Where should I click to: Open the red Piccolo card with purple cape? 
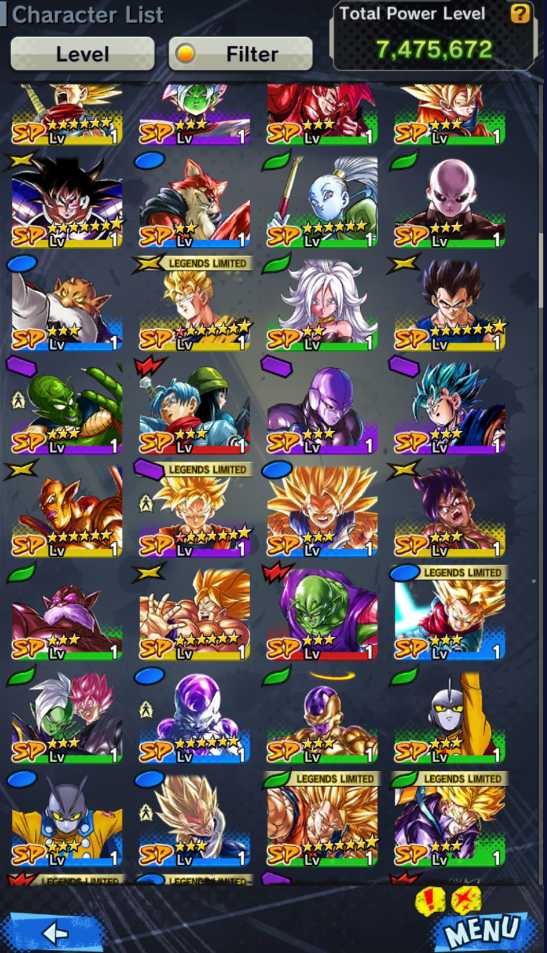(322, 614)
